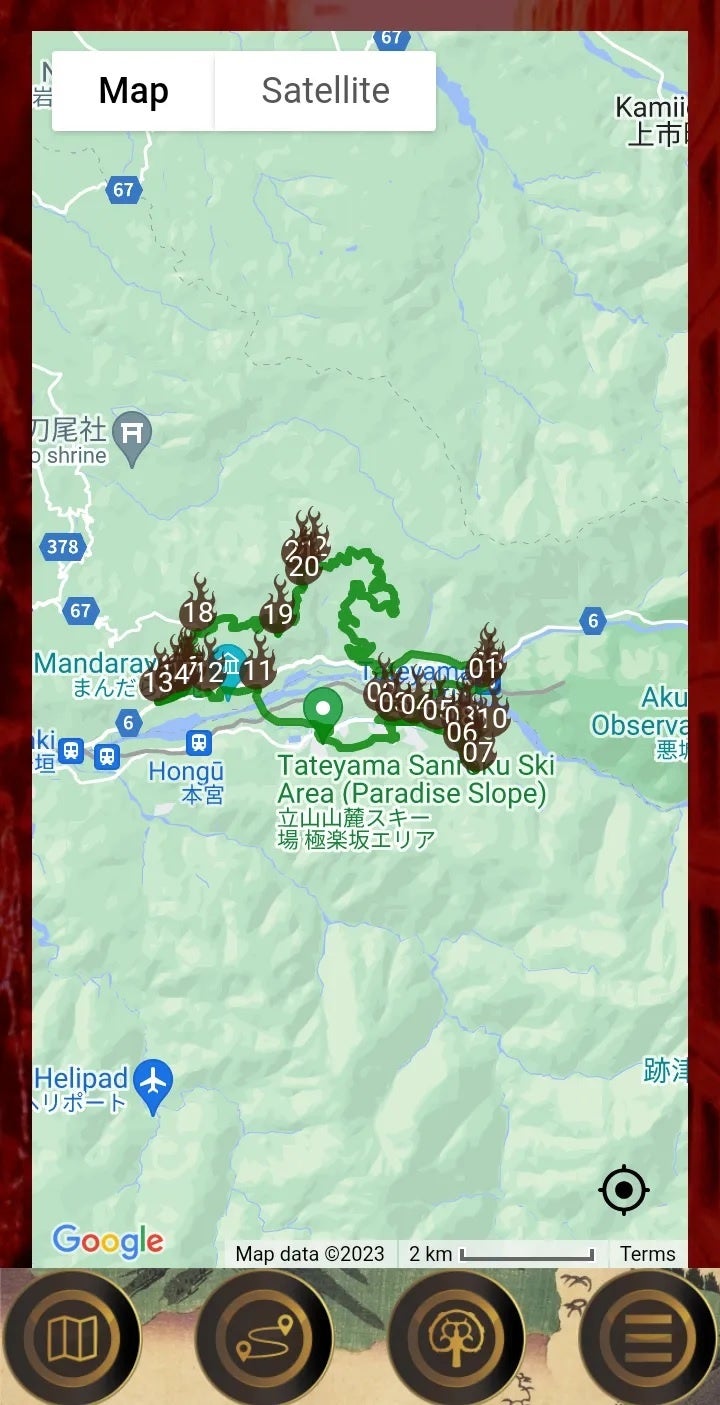Viewport: 720px width, 1405px height.
Task: Switch to Satellite view
Action: click(325, 91)
